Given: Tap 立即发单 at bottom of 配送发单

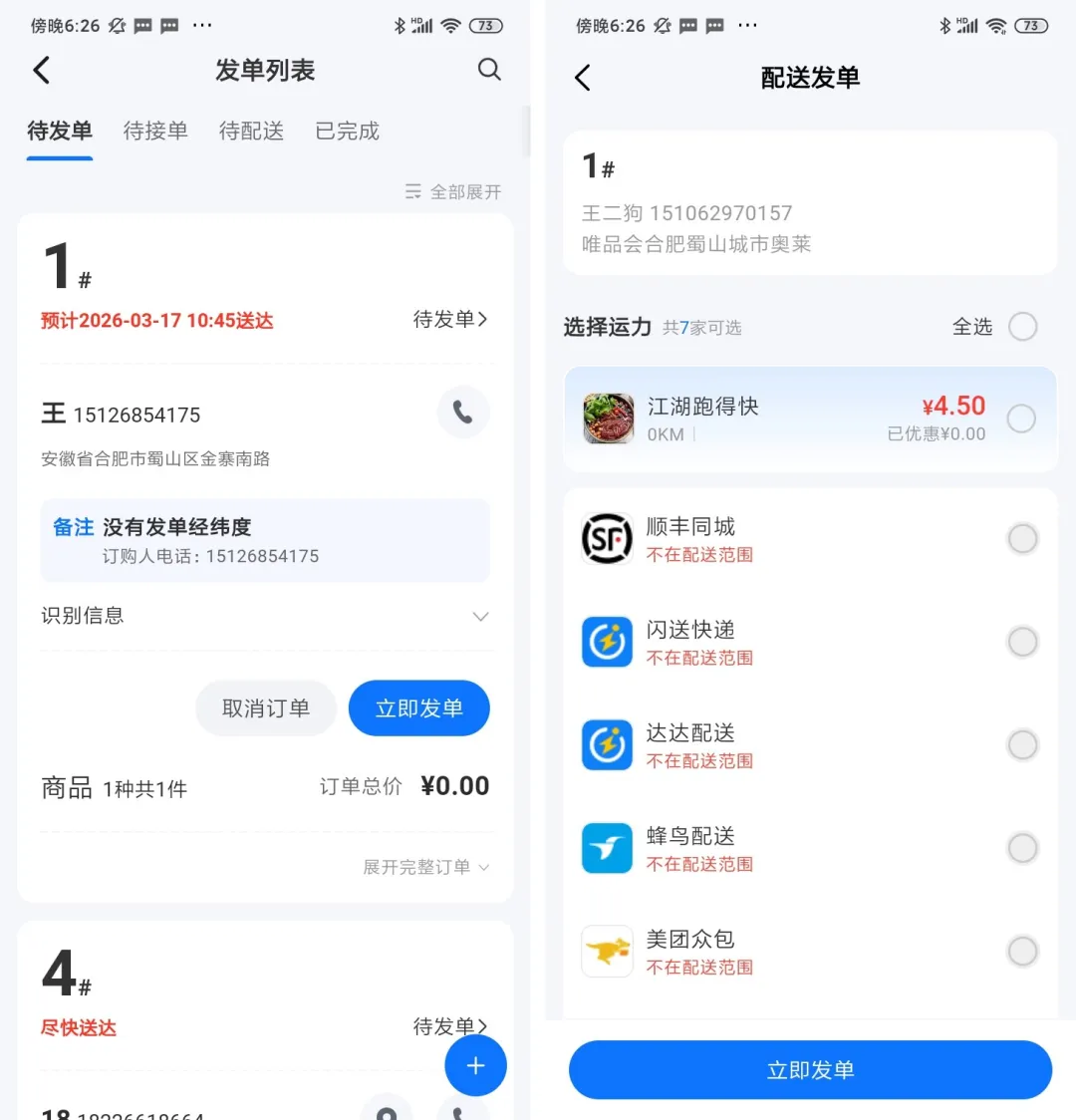Looking at the screenshot, I should pyautogui.click(x=810, y=1070).
